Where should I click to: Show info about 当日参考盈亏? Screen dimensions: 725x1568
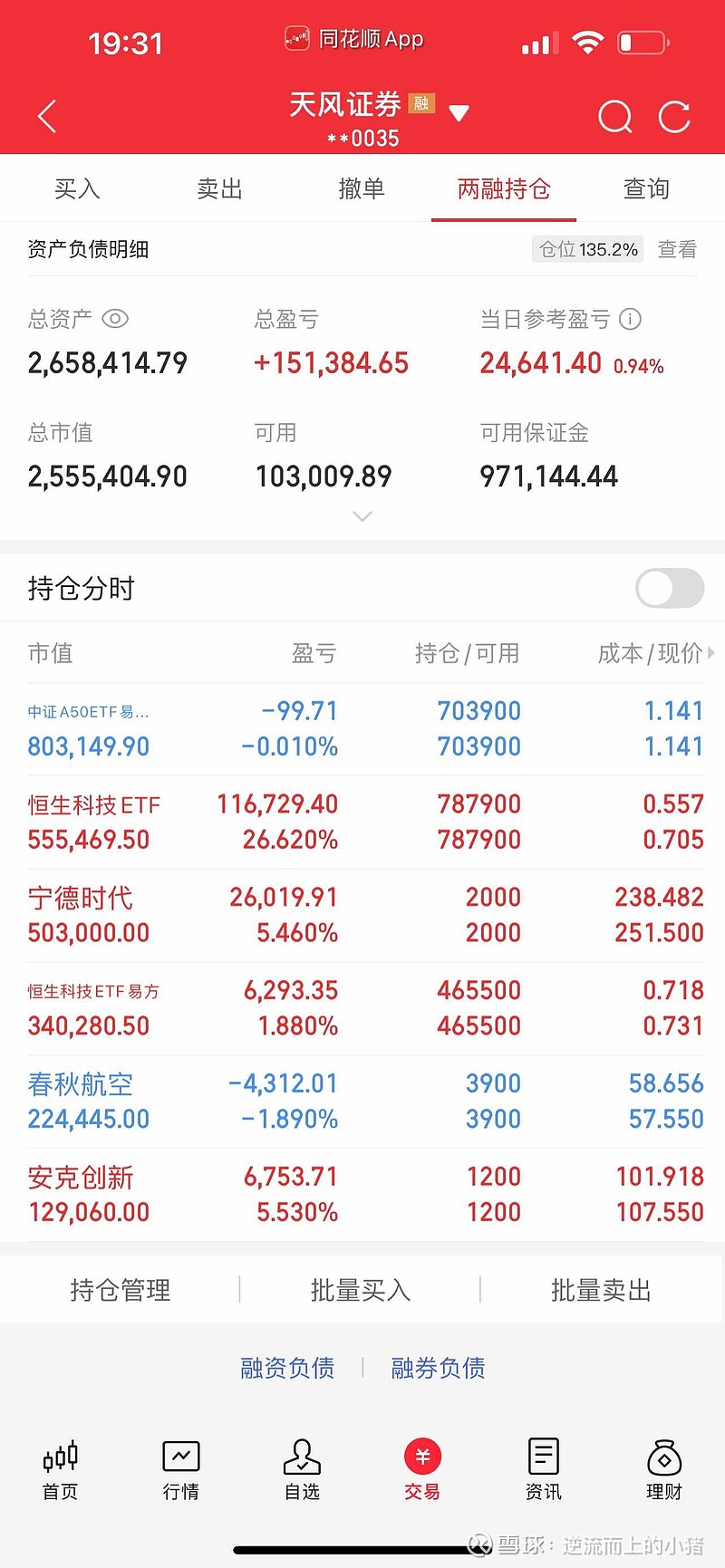click(x=630, y=319)
